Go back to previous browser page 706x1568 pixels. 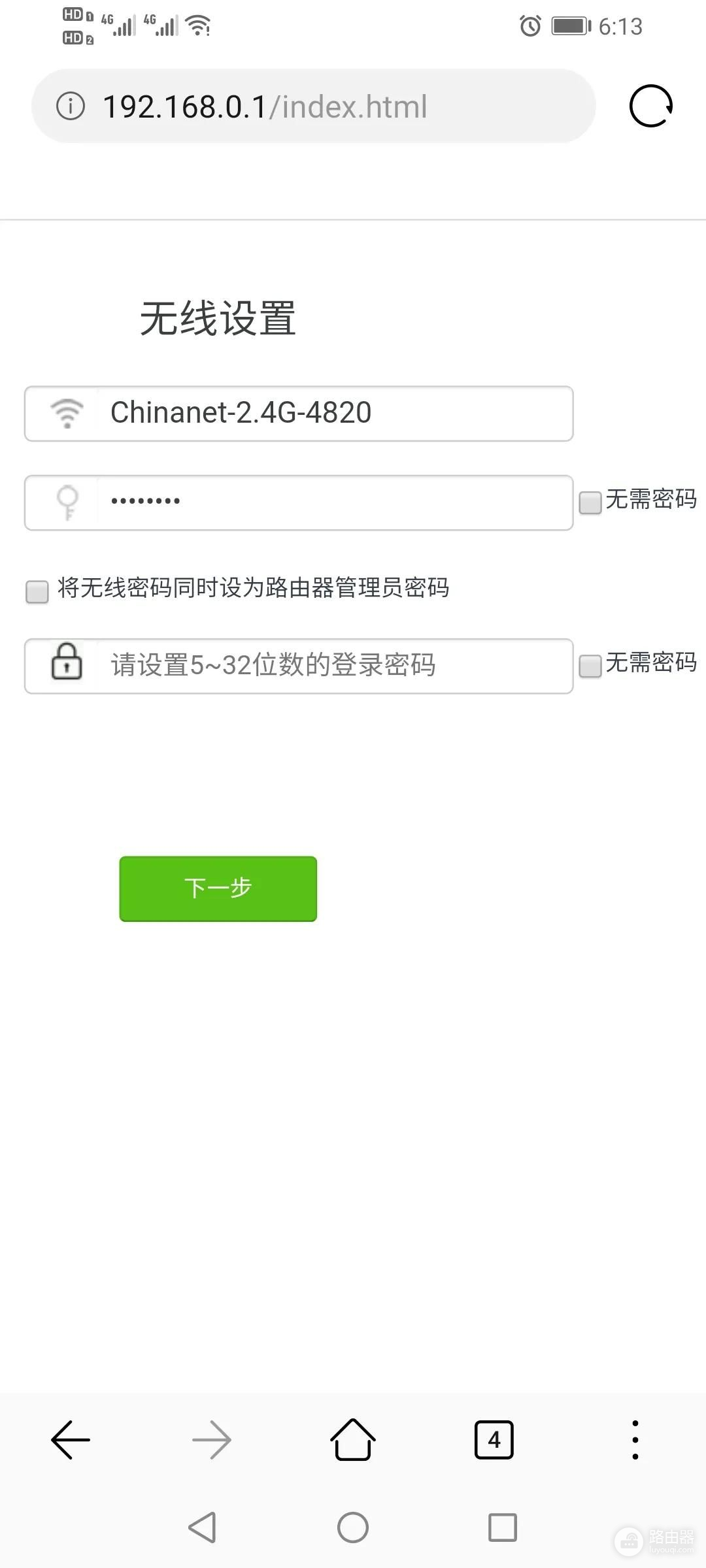tap(71, 1439)
